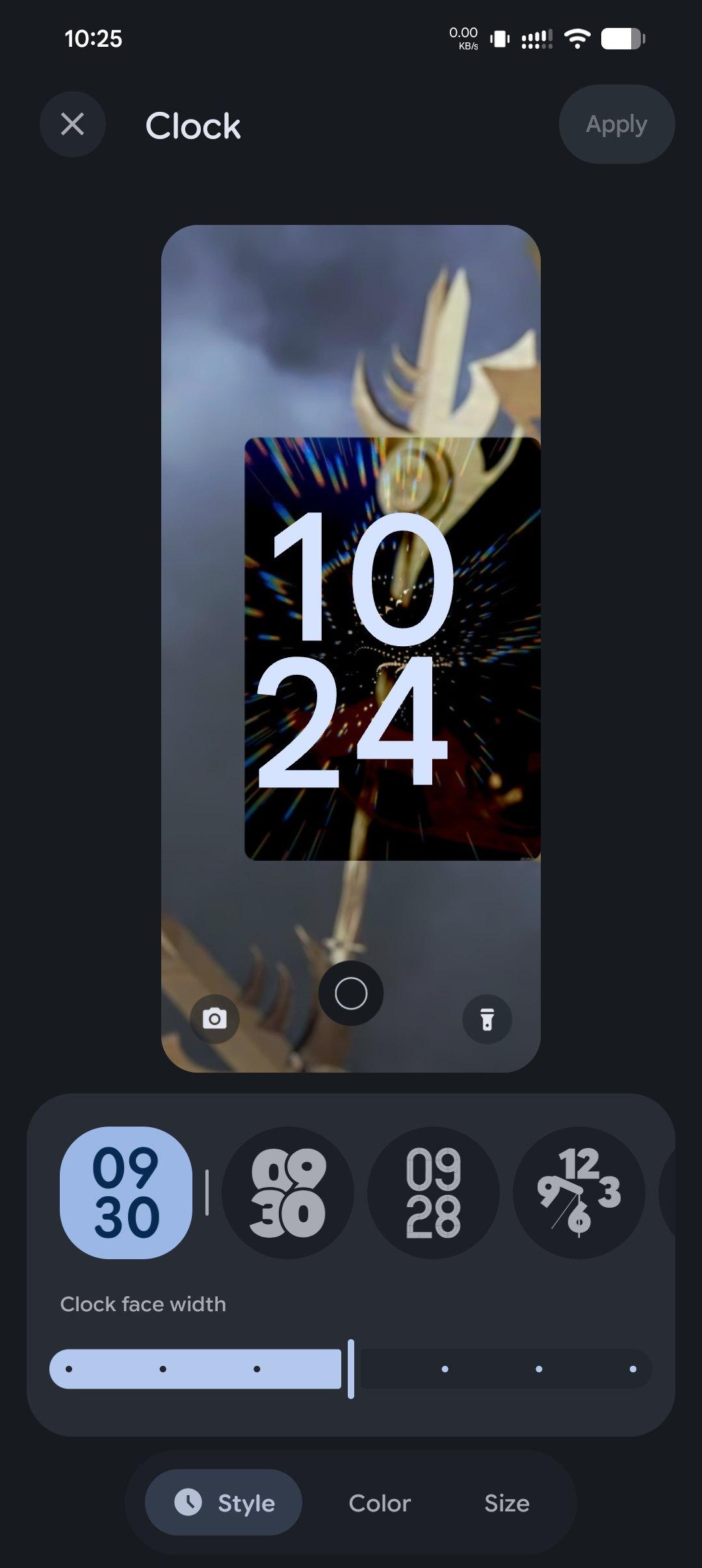Close the Clock customization screen
Screen dimensions: 702x1568
pos(72,124)
